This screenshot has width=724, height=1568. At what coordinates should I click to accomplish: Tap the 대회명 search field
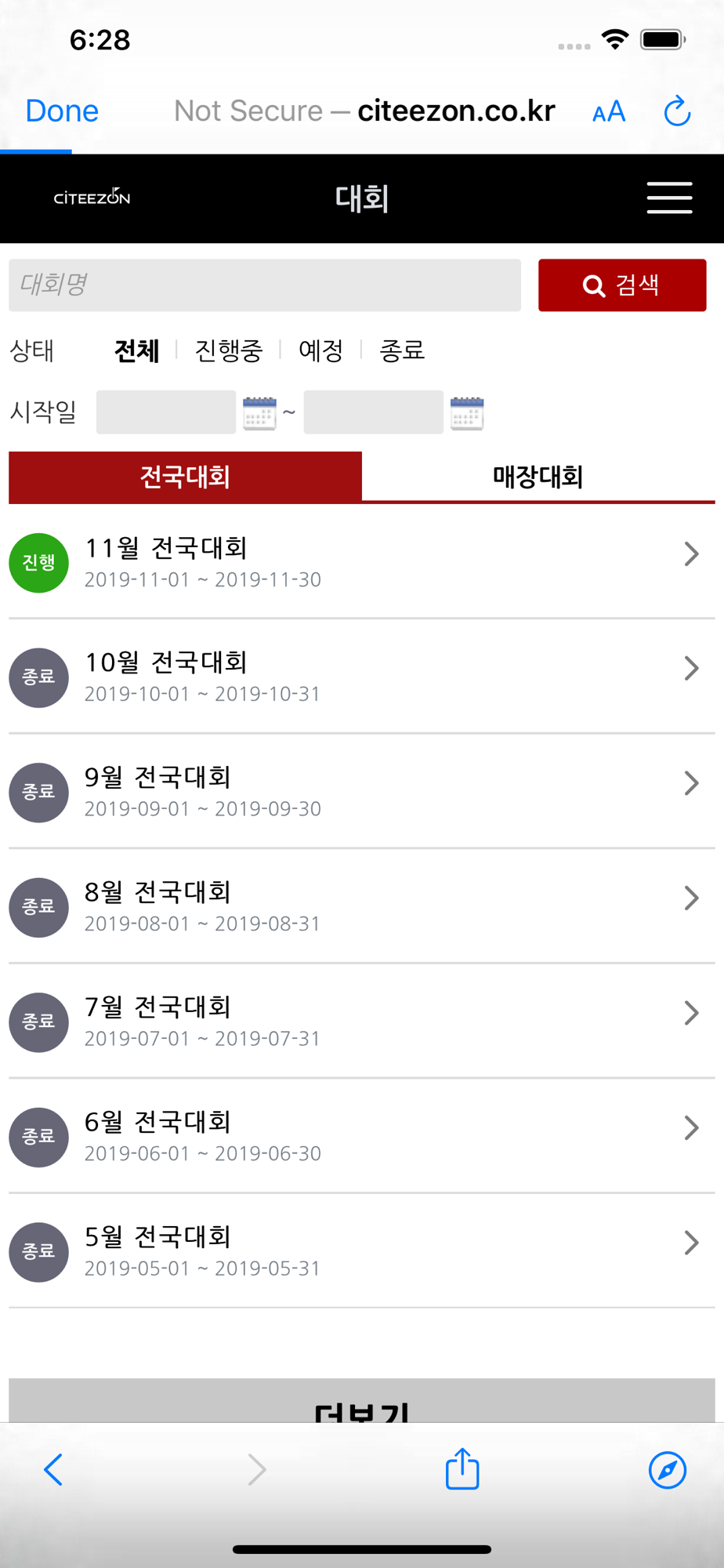[265, 285]
